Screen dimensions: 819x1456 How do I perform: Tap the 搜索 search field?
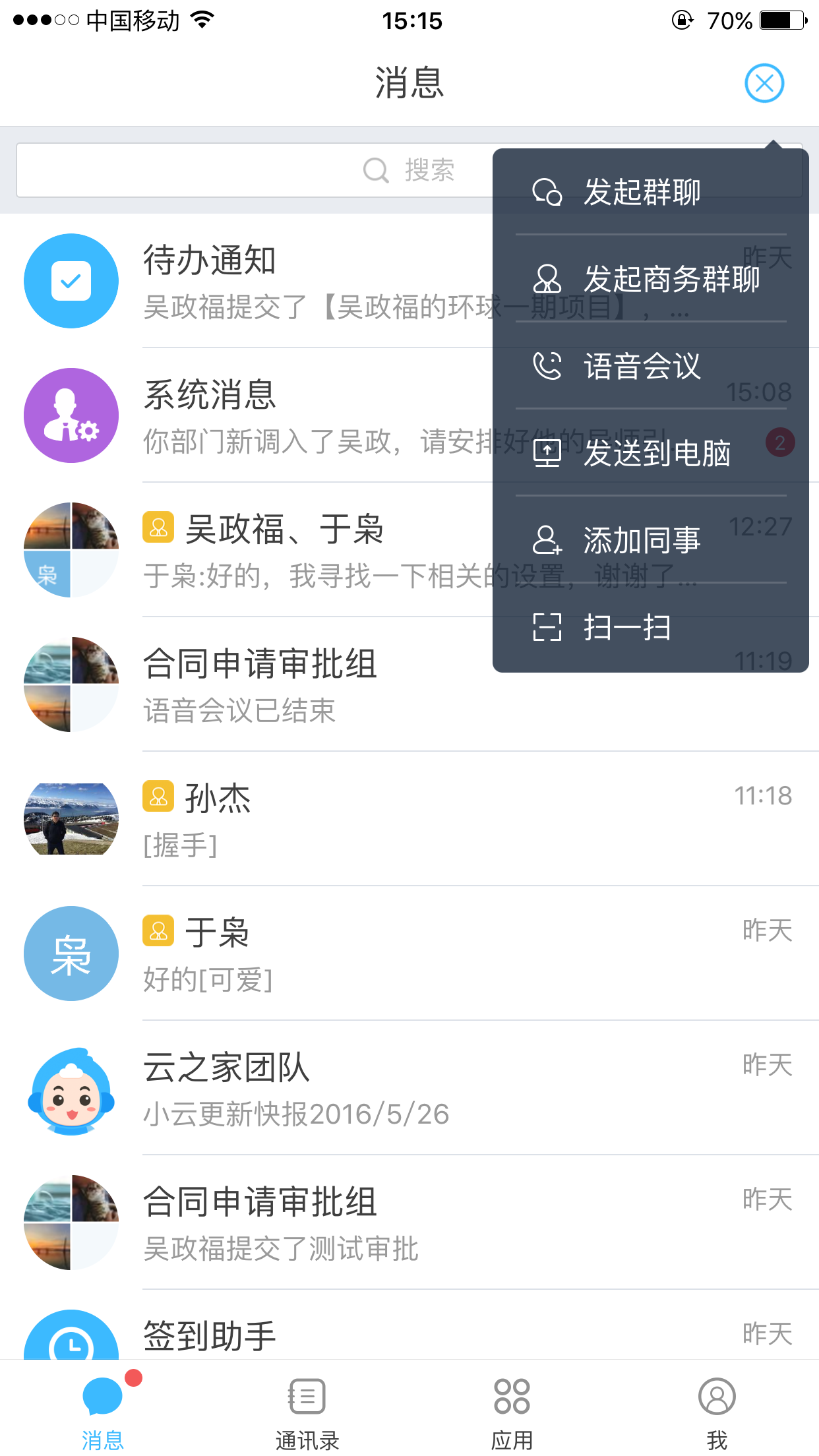tap(251, 170)
